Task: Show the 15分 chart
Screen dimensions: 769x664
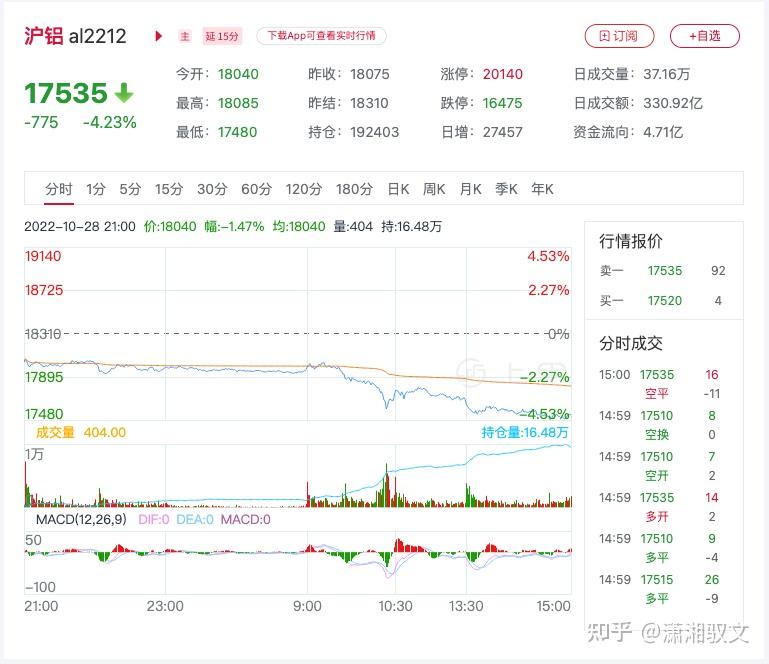Action: (x=169, y=189)
